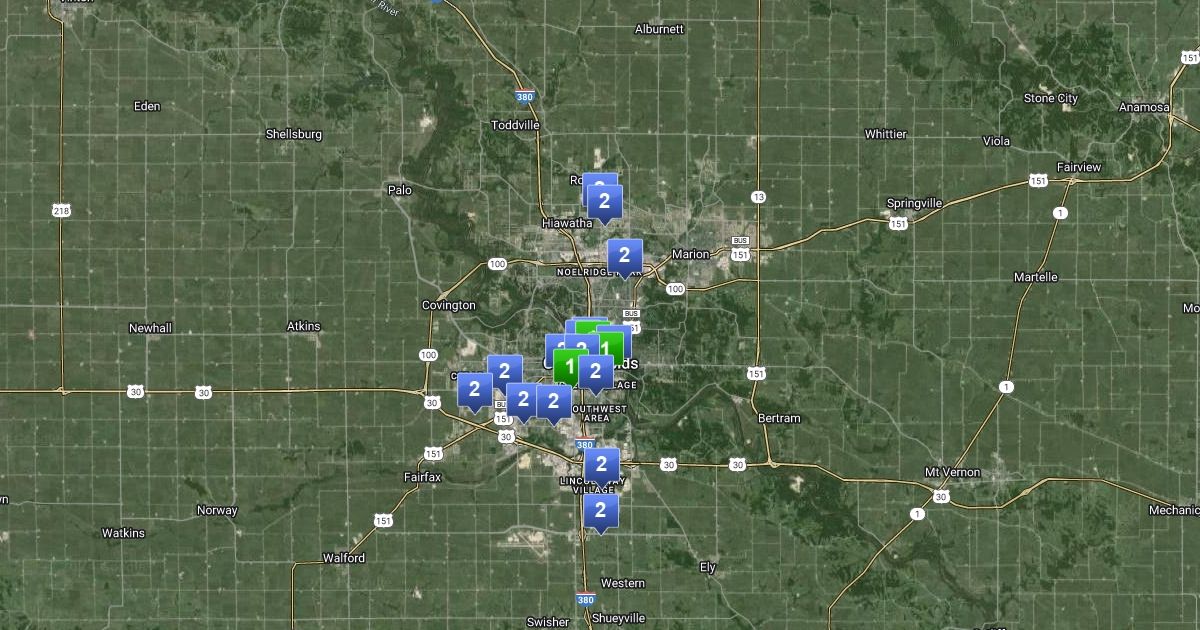This screenshot has height=630, width=1200.
Task: Select the westernmost 2 marker on the map
Action: click(x=474, y=389)
